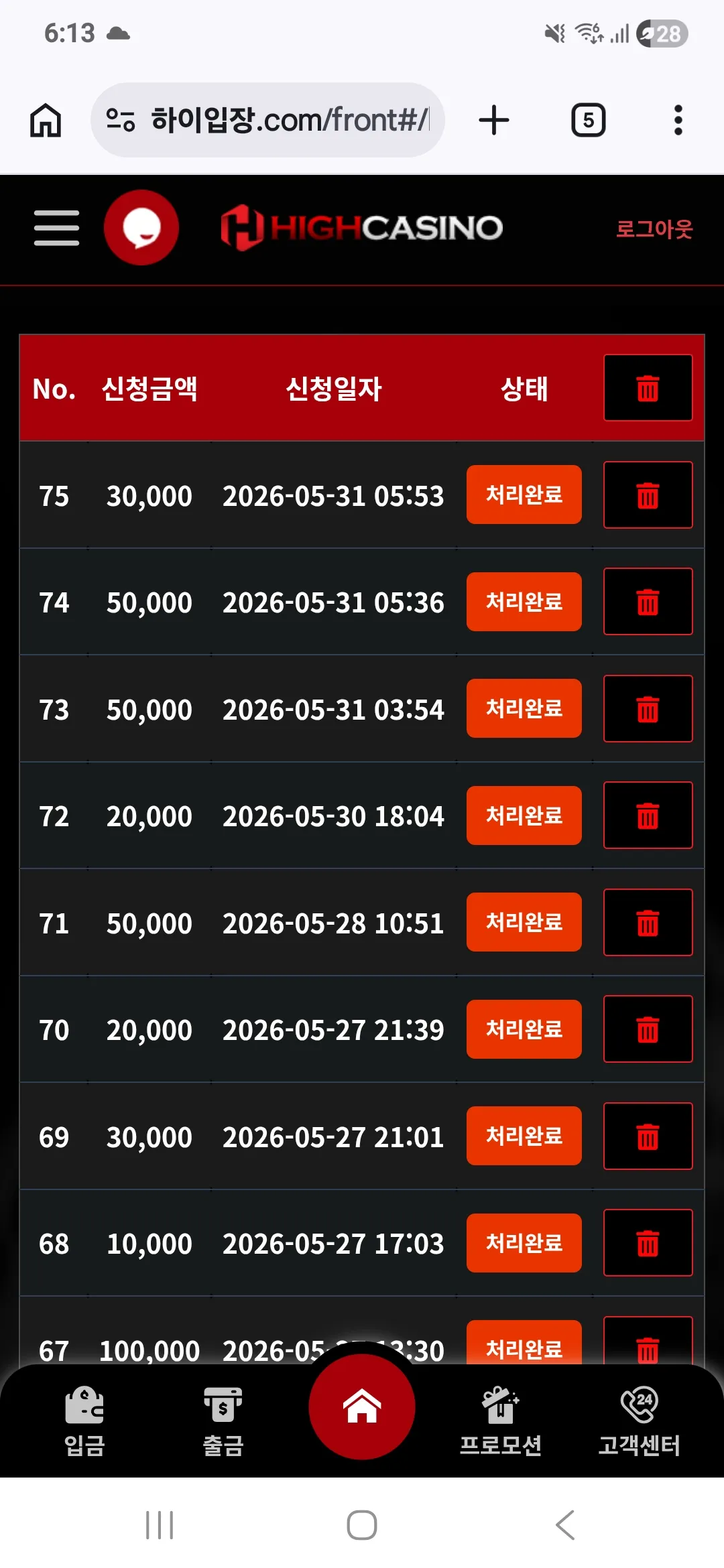The height and width of the screenshot is (1568, 724).
Task: Open the red chat bubble icon
Action: coord(141,228)
